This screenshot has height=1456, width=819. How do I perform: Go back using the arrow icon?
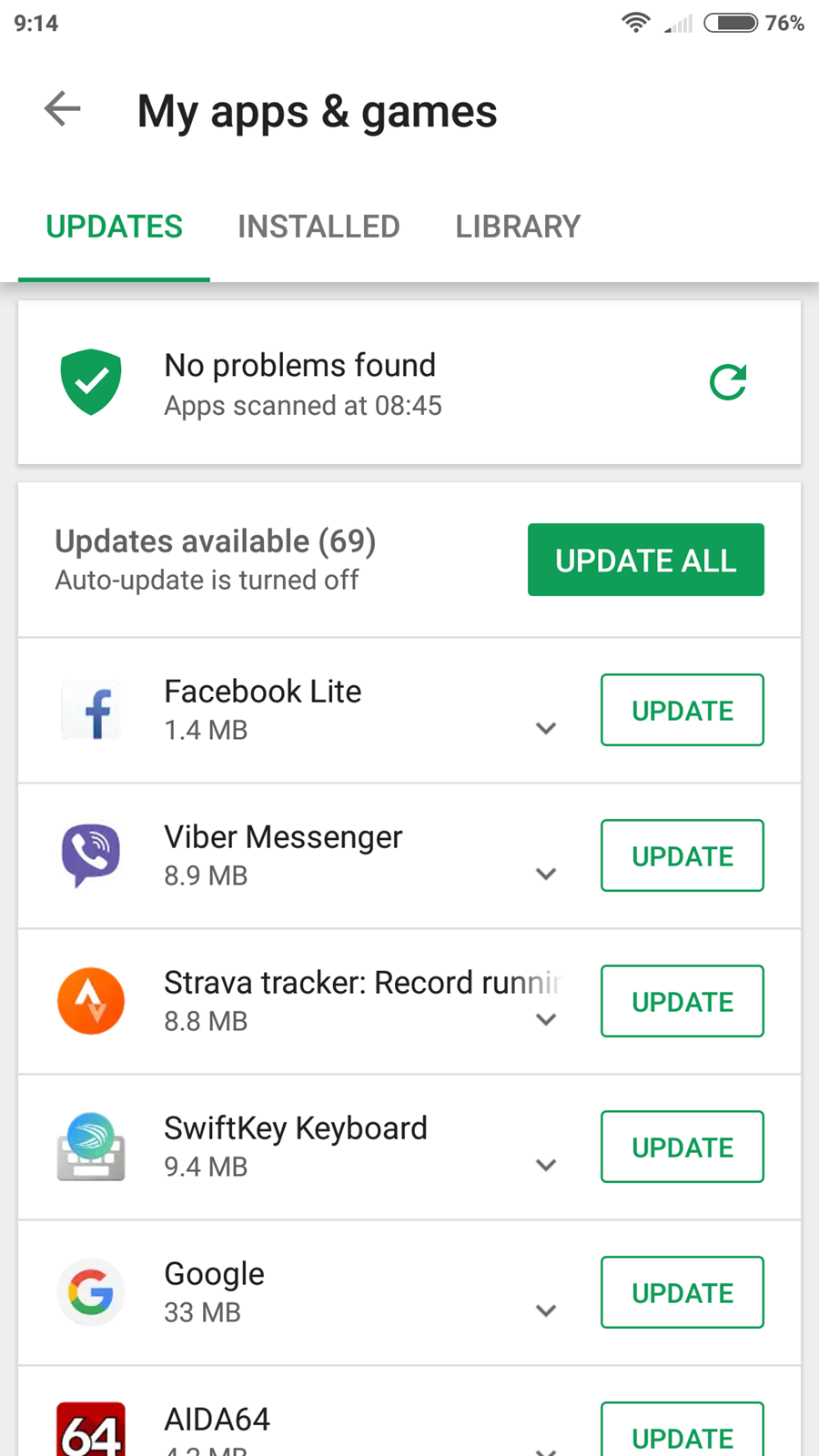pyautogui.click(x=63, y=109)
